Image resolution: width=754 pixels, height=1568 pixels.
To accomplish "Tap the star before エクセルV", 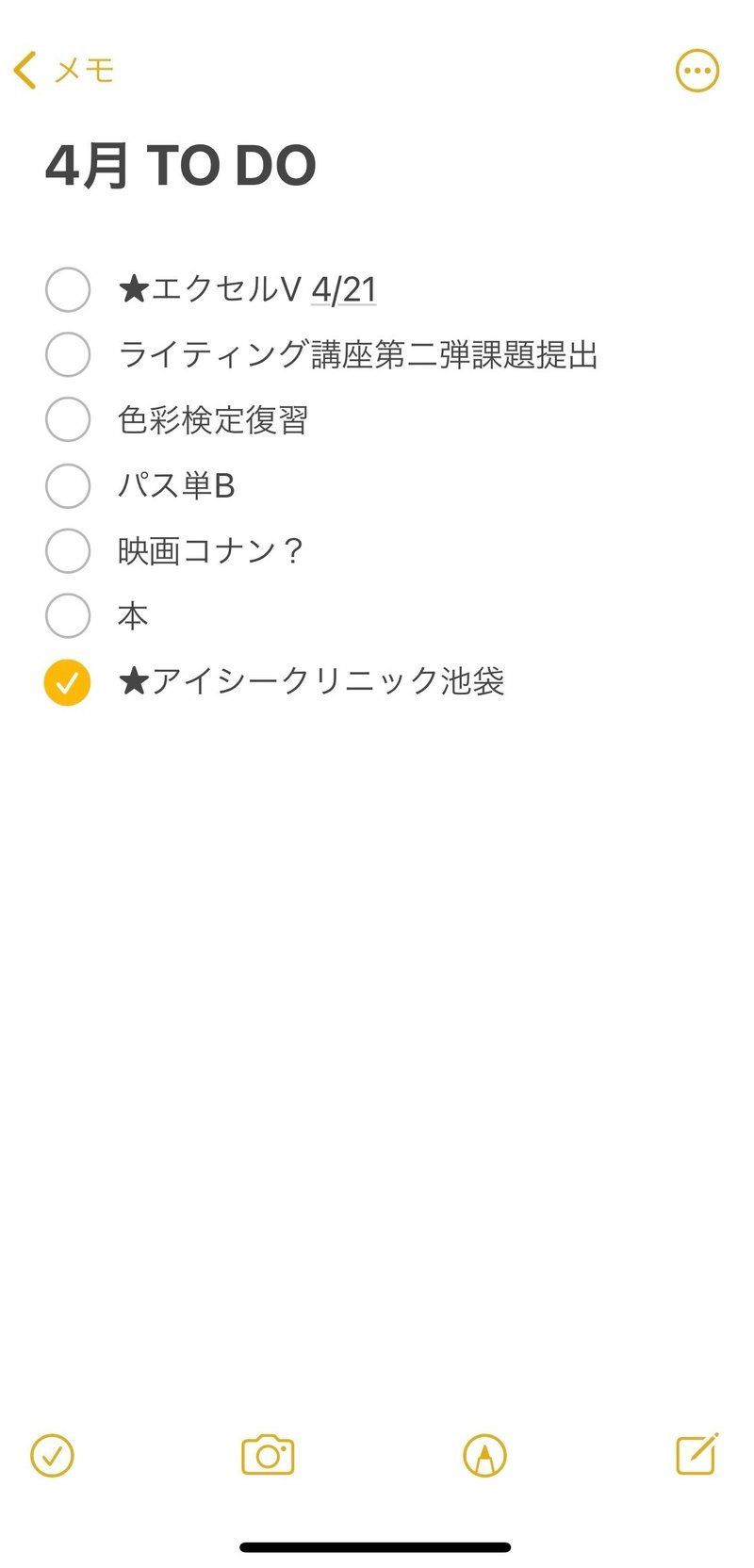I will point(134,289).
